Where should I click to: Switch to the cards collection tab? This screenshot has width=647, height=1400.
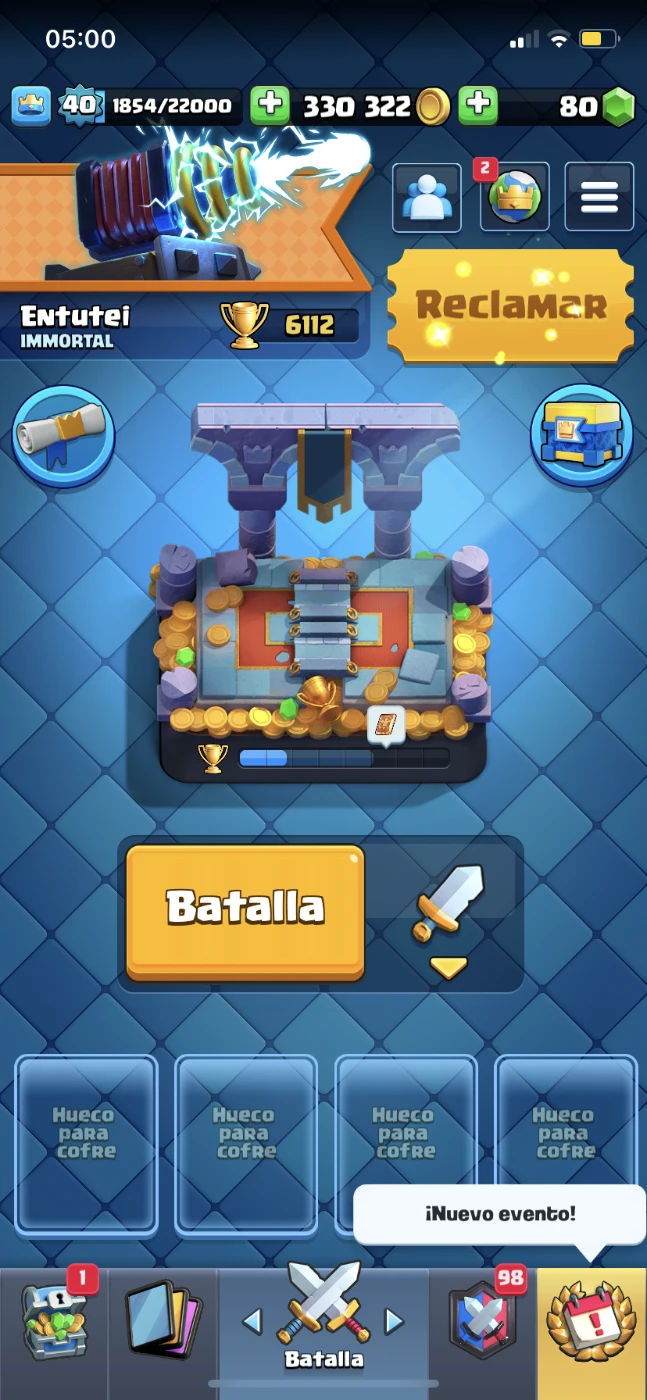[163, 1326]
